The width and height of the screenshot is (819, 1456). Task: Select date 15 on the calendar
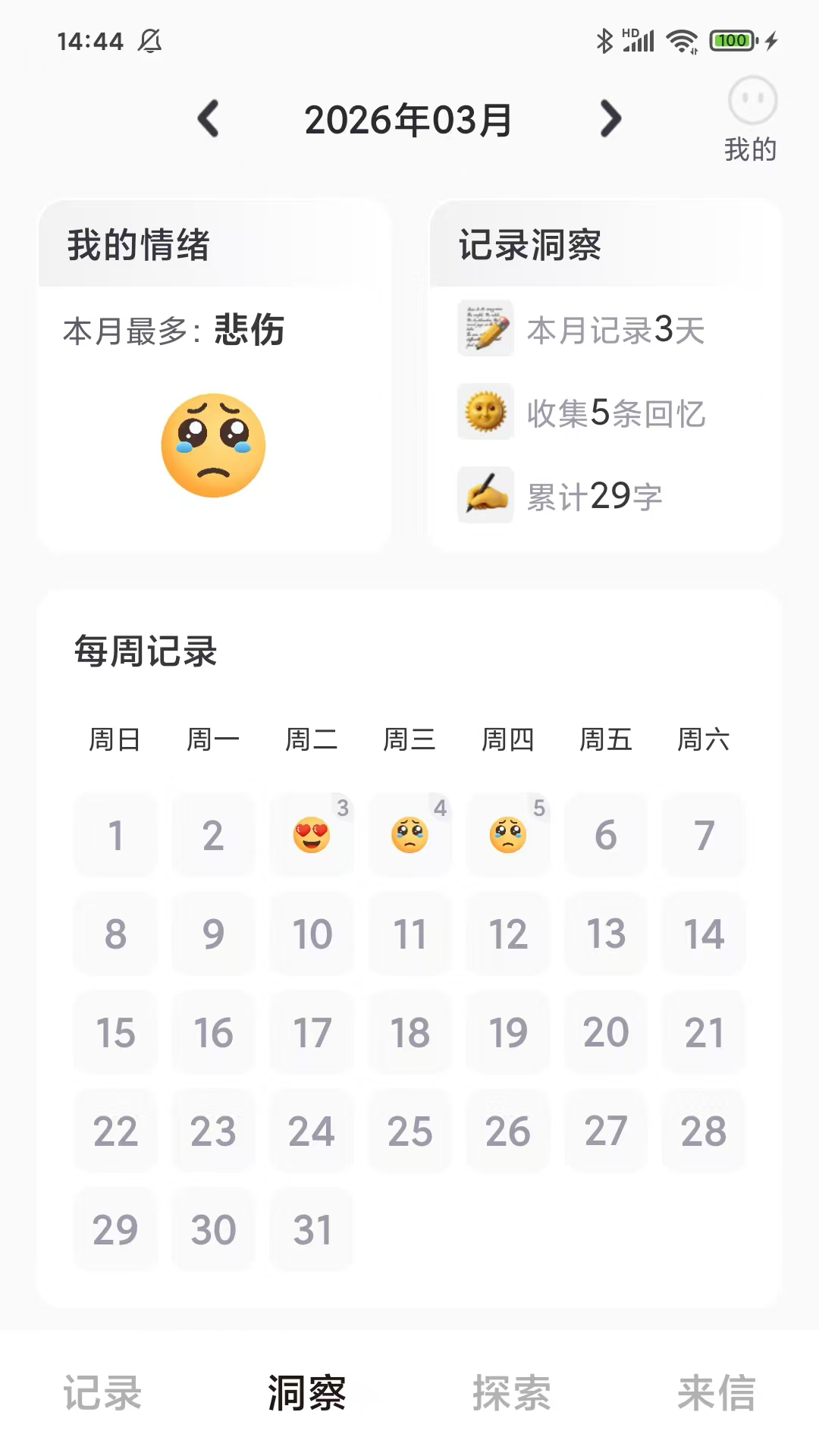pyautogui.click(x=115, y=1033)
